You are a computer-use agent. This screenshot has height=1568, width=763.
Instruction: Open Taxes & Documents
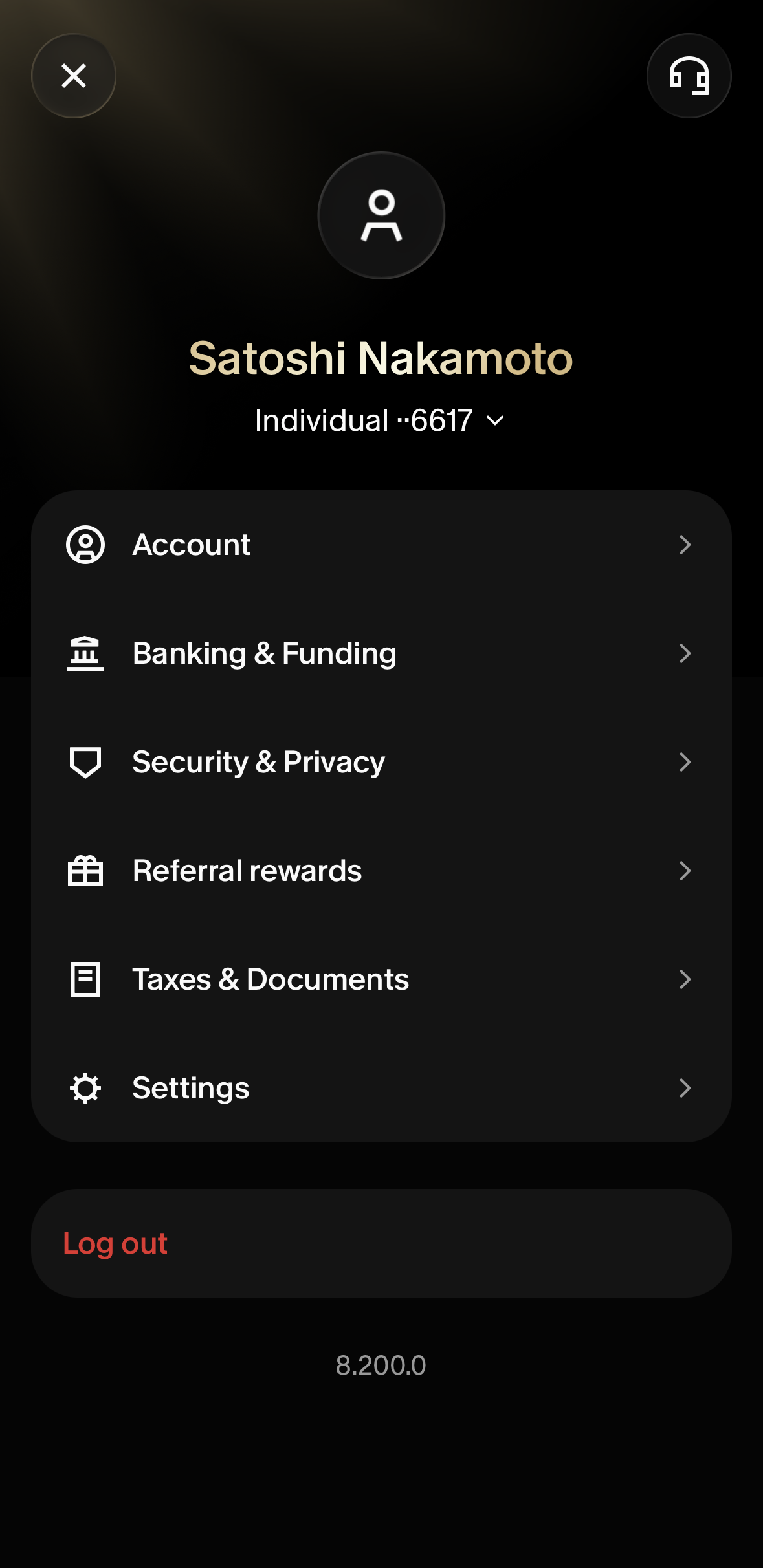[x=381, y=979]
